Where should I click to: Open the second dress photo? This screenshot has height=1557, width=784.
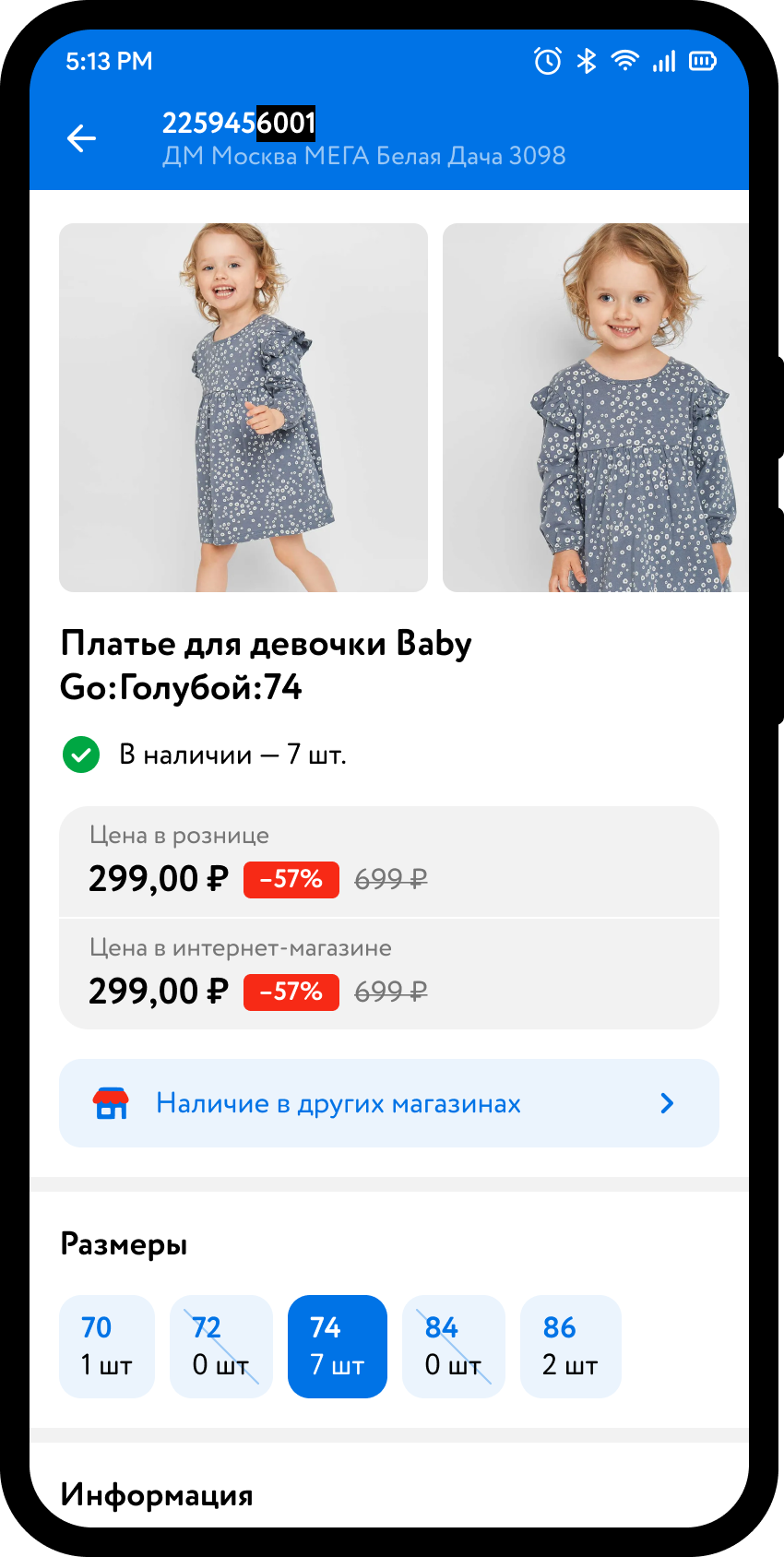596,408
